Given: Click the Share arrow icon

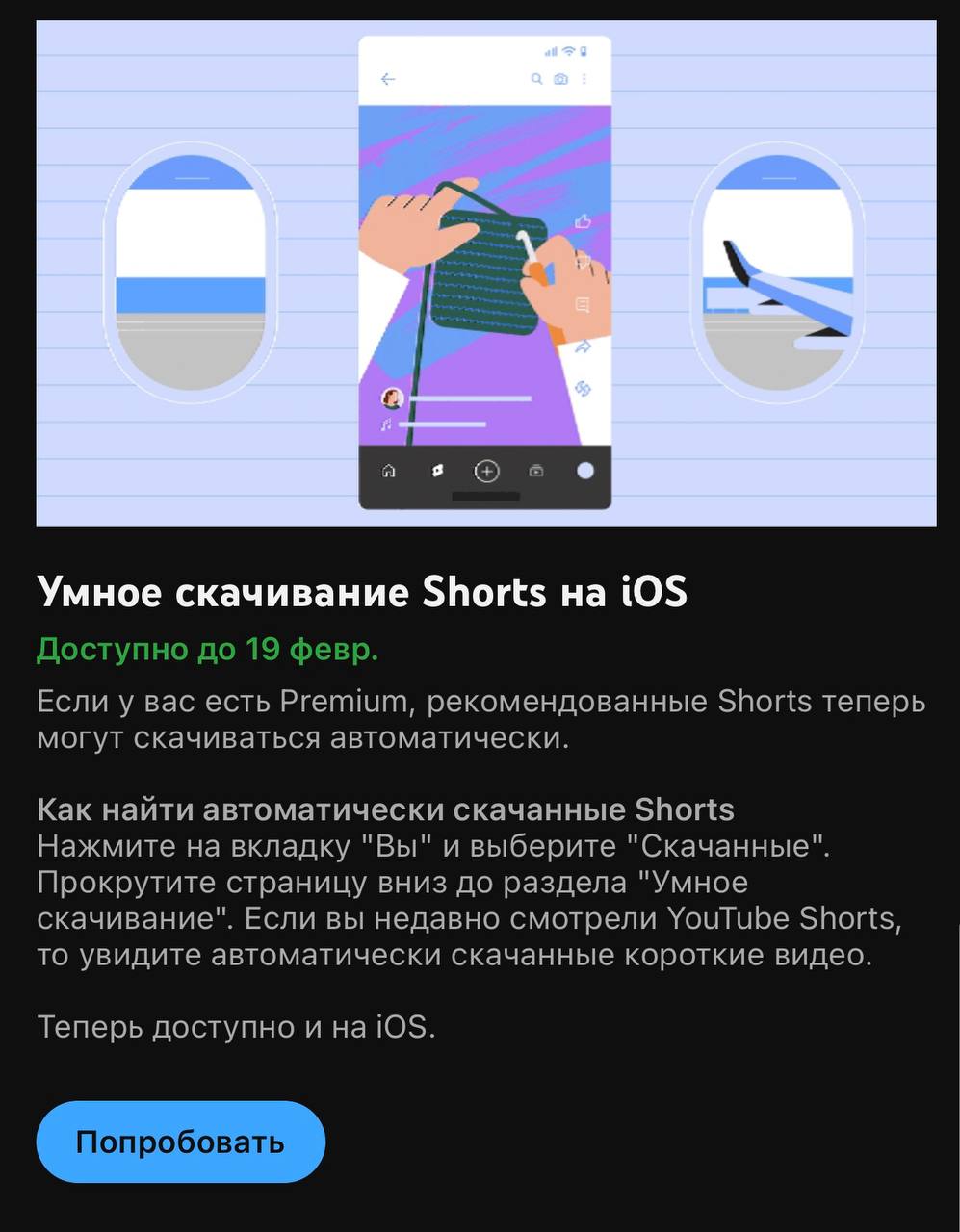Looking at the screenshot, I should coord(582,348).
